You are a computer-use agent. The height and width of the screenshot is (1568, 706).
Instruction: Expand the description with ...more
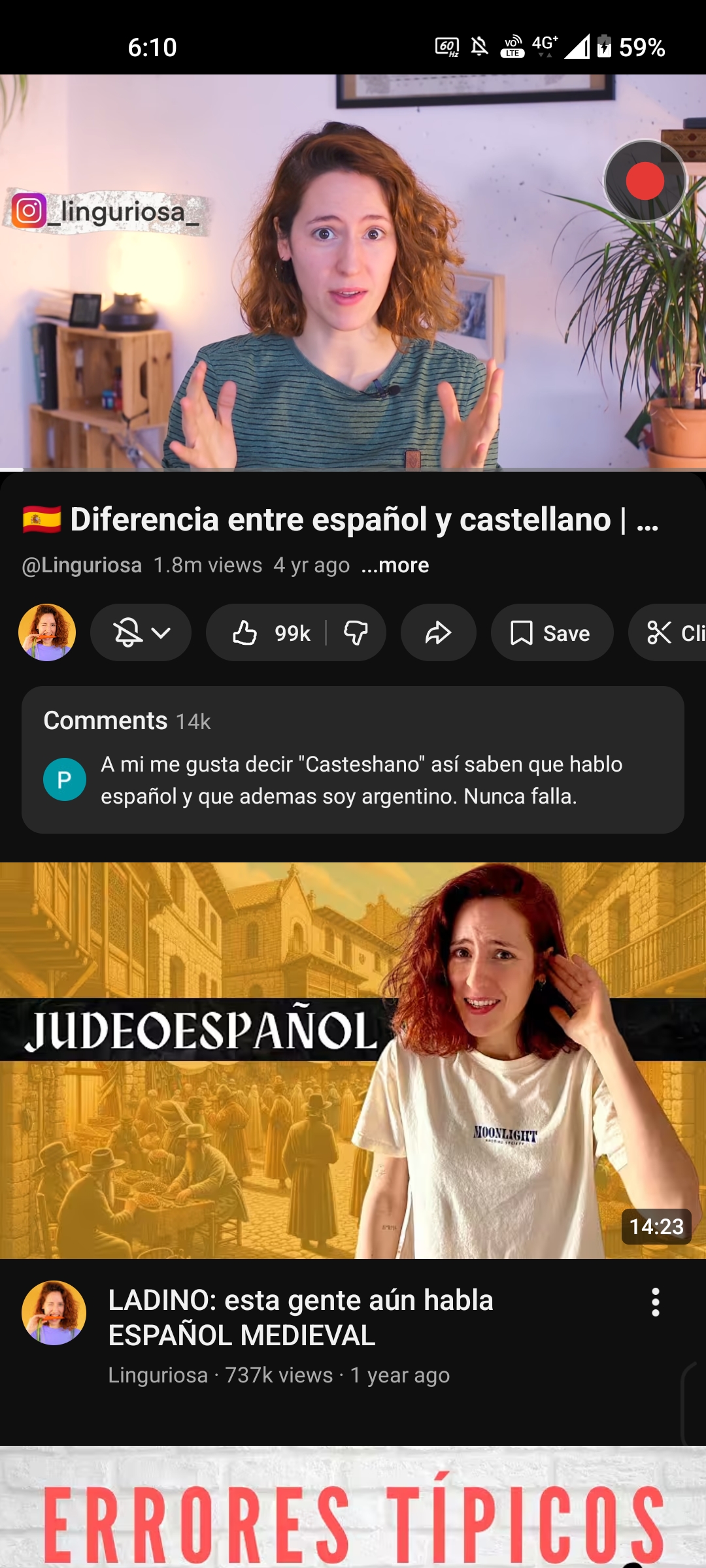pos(395,565)
